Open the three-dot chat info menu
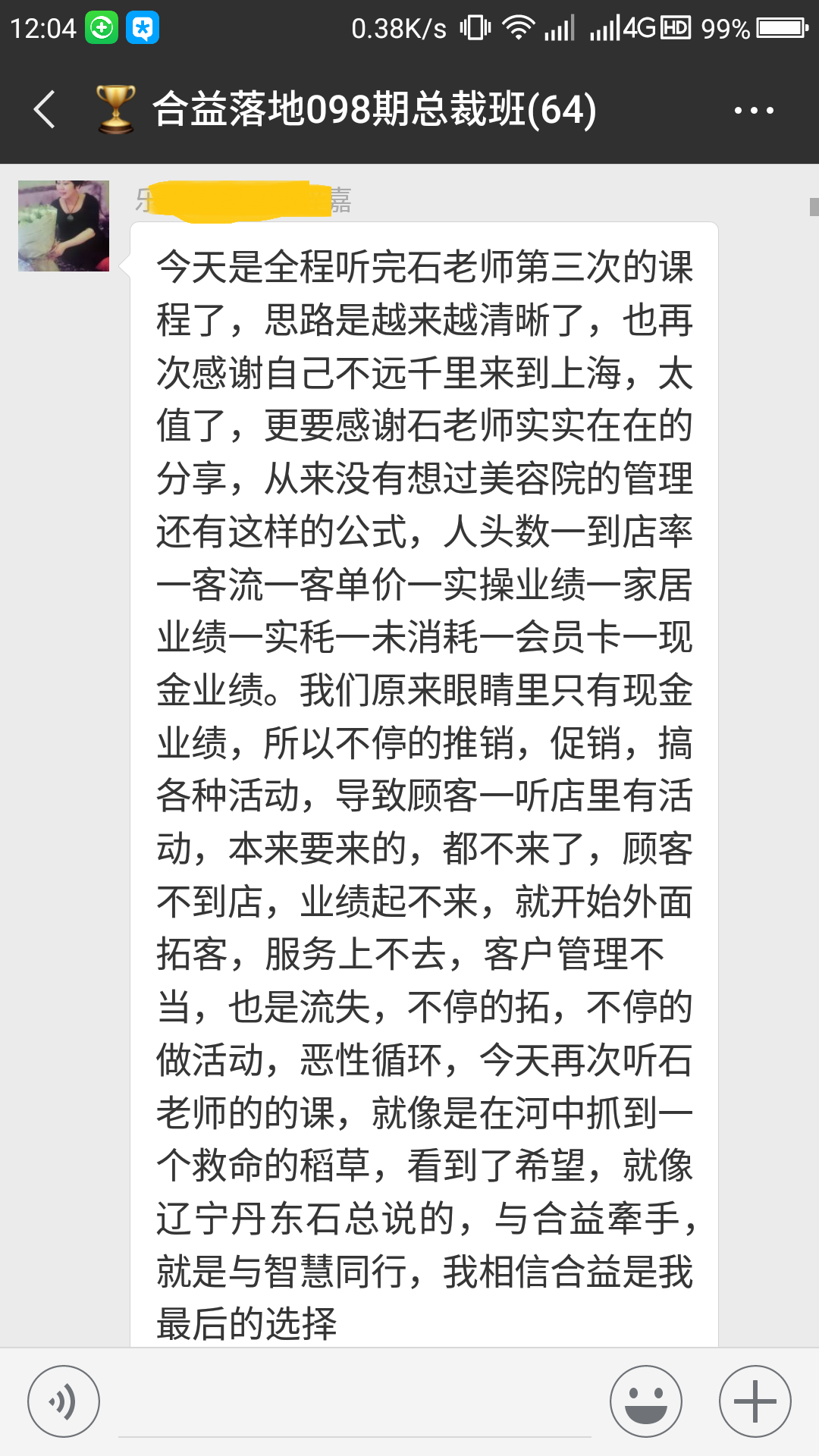The height and width of the screenshot is (1456, 819). (x=754, y=111)
